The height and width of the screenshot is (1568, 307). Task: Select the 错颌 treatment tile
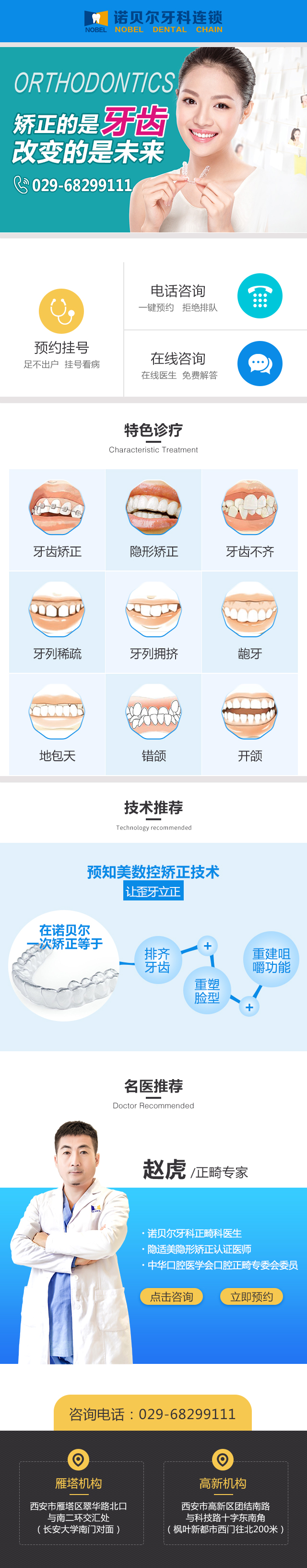154,724
